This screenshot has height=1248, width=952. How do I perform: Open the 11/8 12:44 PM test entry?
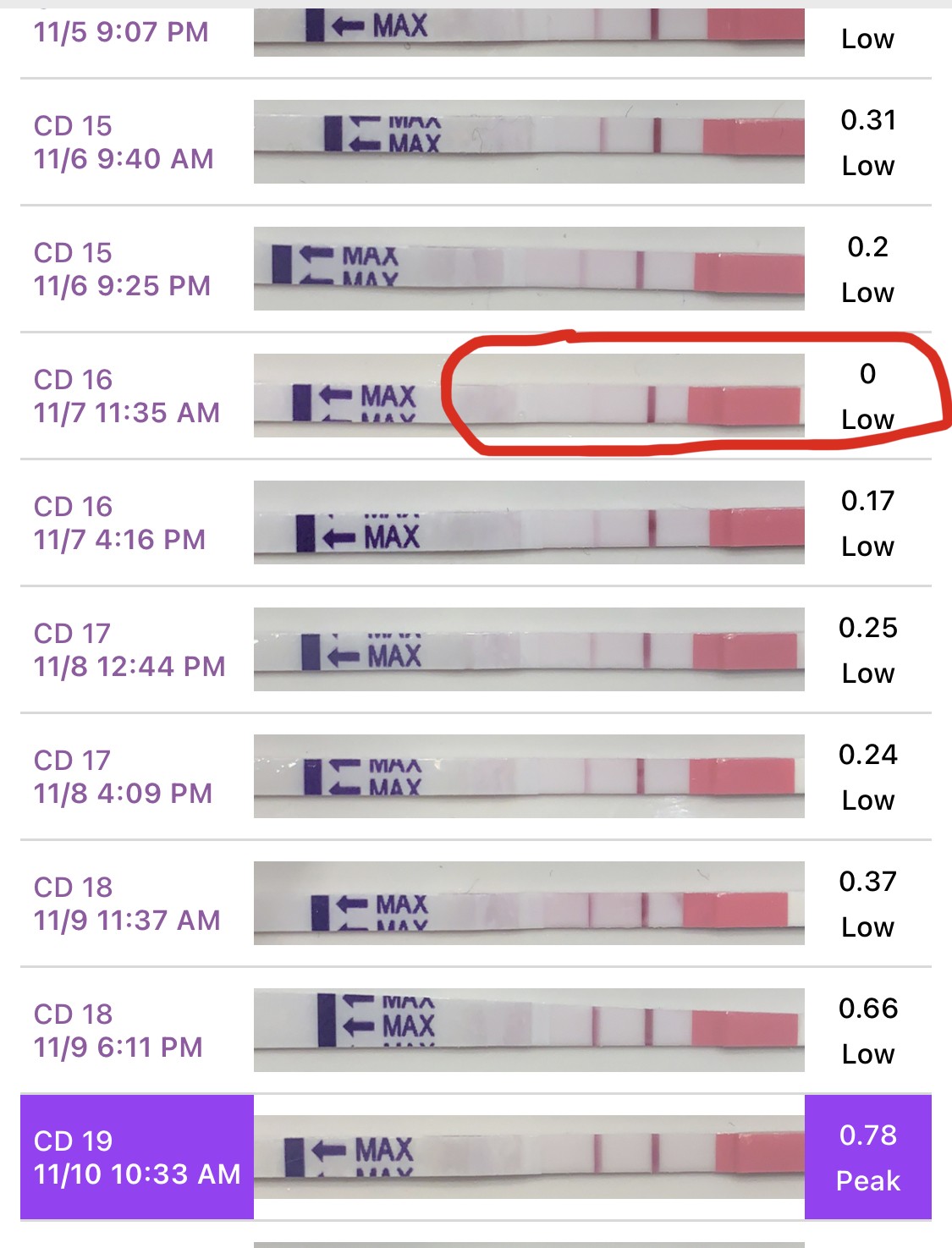point(474,650)
